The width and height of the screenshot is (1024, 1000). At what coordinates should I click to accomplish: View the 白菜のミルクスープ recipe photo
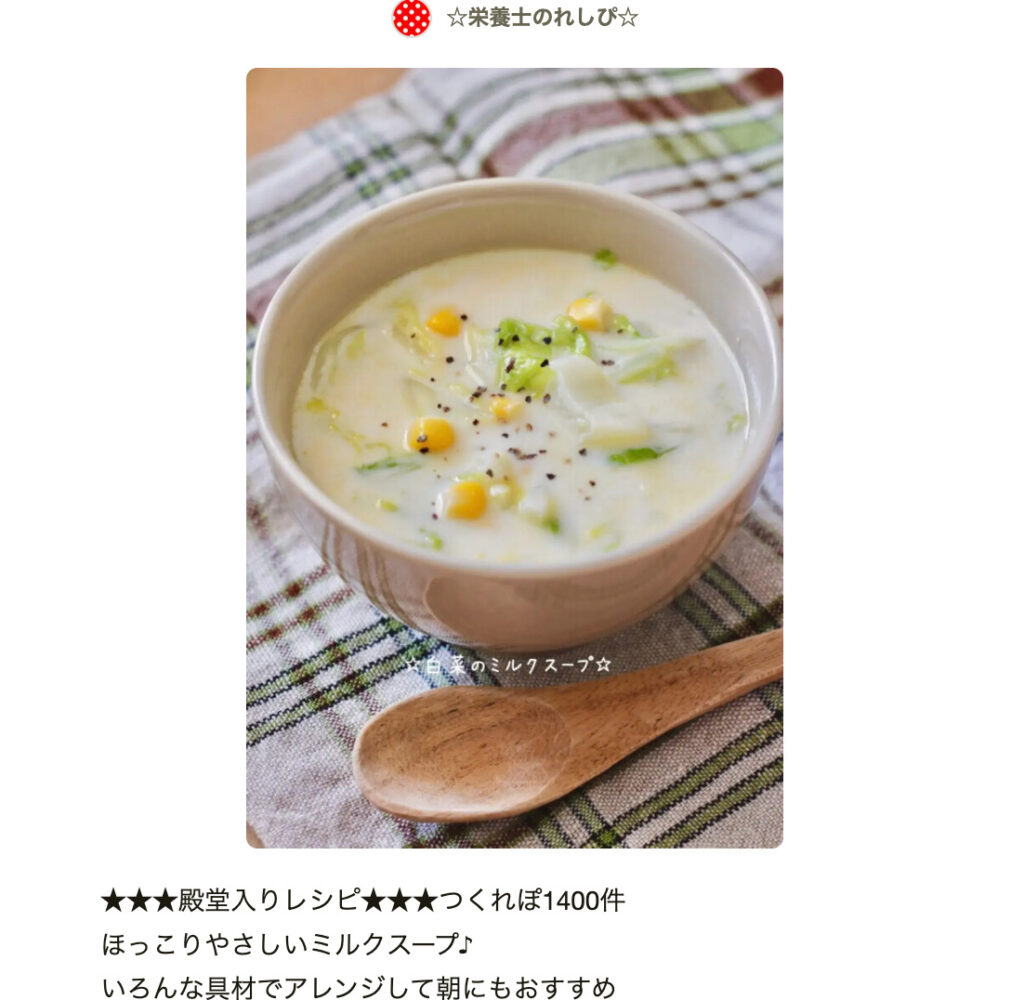coord(514,457)
